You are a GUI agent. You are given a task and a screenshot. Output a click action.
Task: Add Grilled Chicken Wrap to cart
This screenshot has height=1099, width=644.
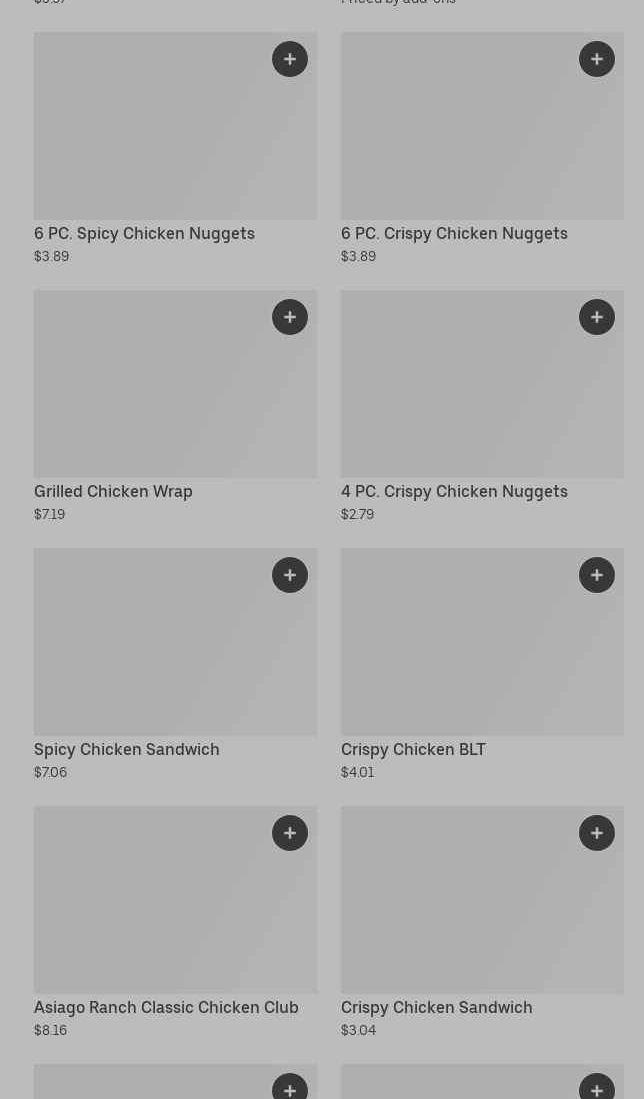tap(290, 317)
